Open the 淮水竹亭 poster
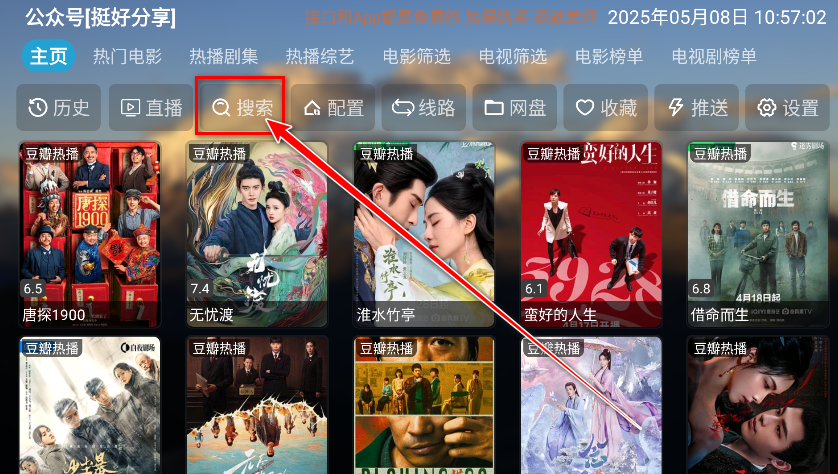This screenshot has height=474, width=838. click(424, 230)
